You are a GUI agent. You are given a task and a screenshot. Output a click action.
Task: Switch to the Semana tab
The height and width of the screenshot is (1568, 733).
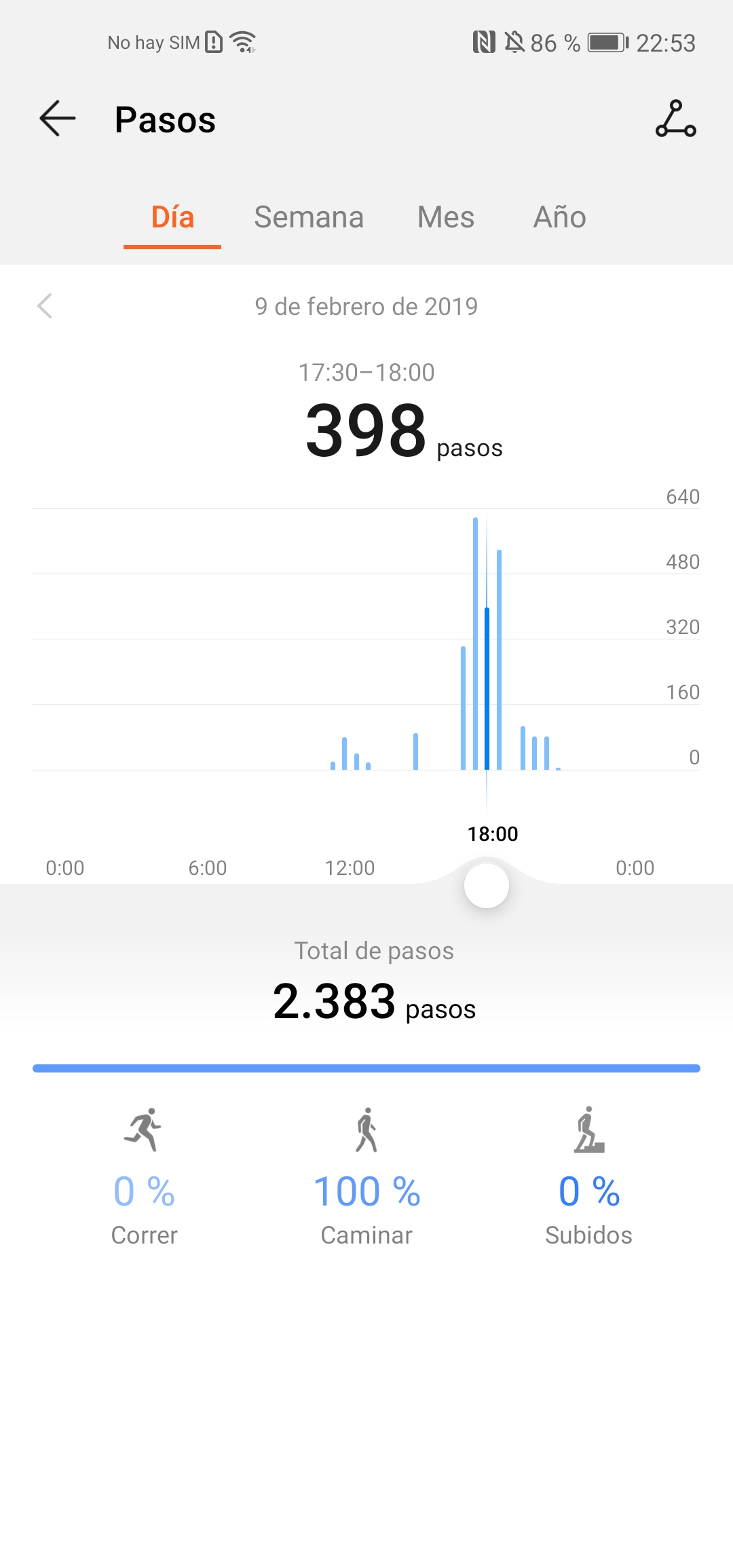(x=309, y=217)
